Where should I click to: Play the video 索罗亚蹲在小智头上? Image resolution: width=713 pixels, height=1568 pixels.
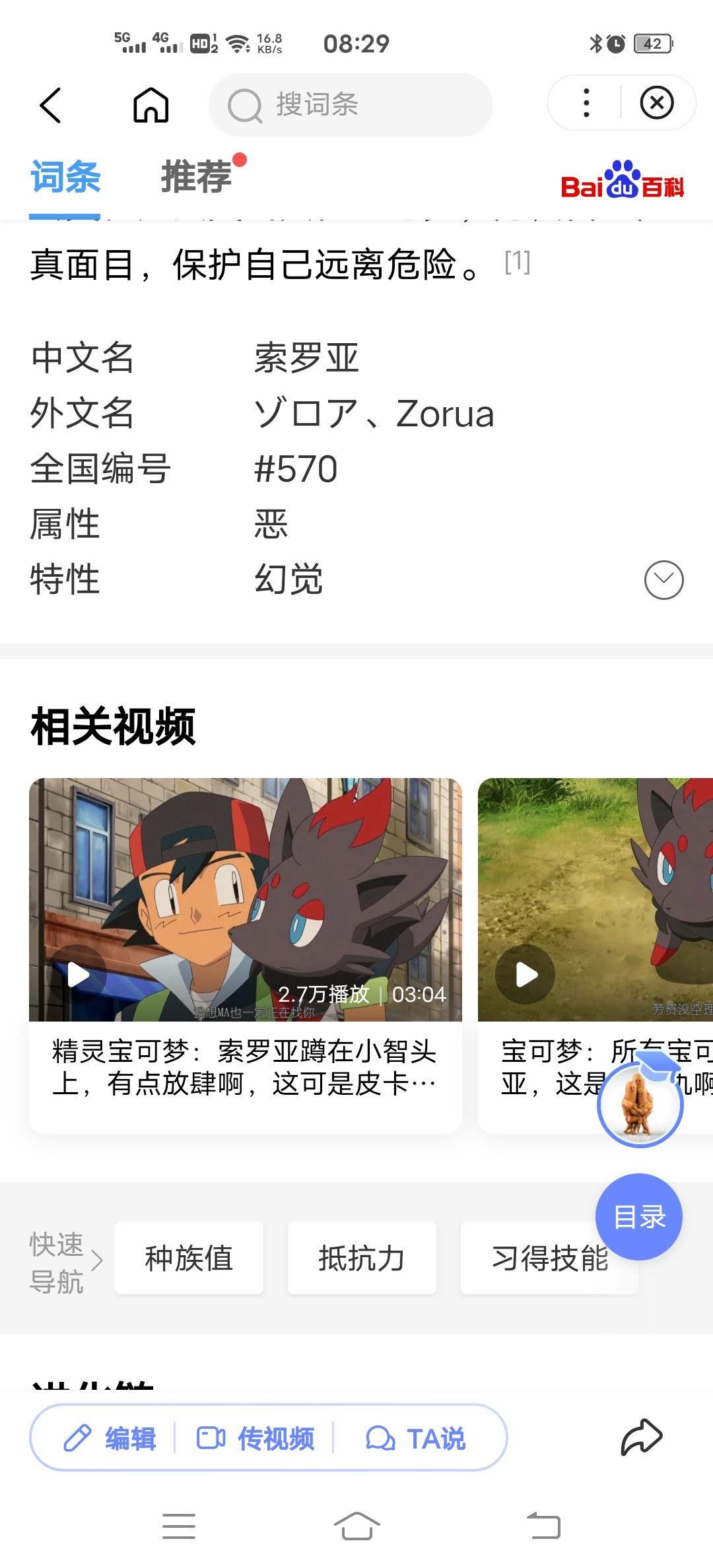click(x=246, y=956)
